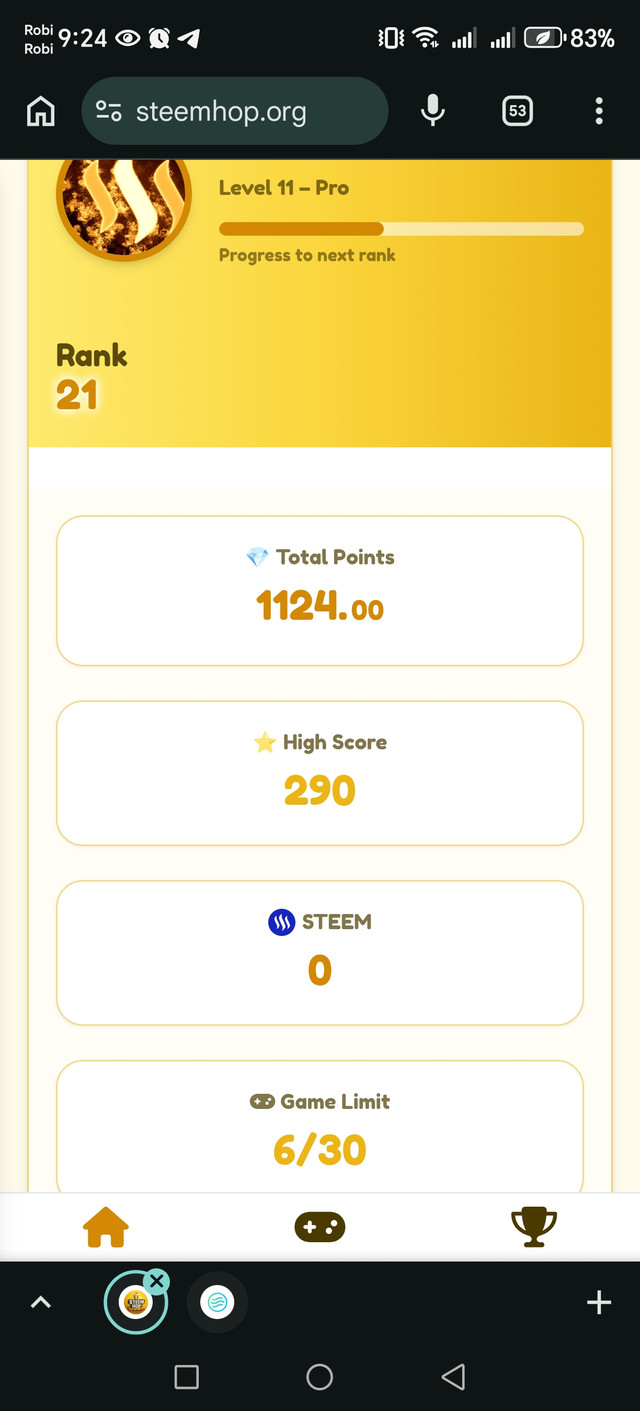Go back using the system back button
This screenshot has height=1411, width=640.
[x=453, y=1377]
